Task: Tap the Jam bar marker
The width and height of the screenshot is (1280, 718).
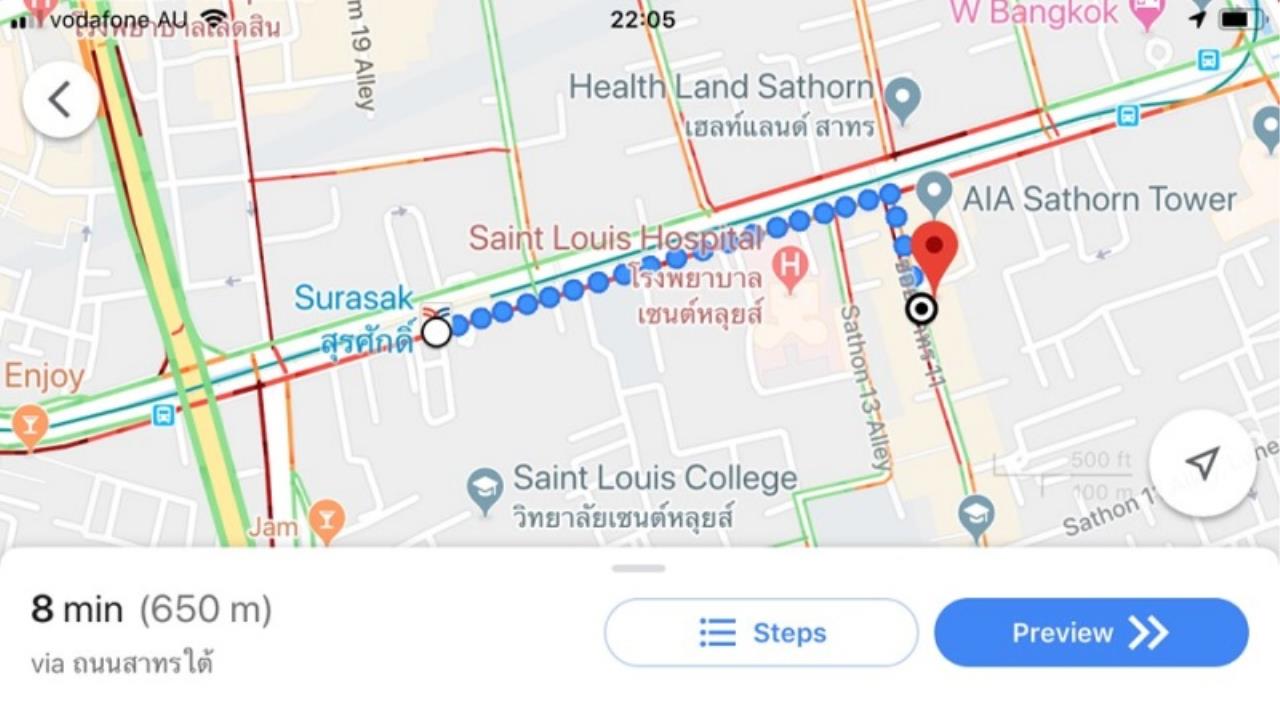Action: [x=326, y=518]
